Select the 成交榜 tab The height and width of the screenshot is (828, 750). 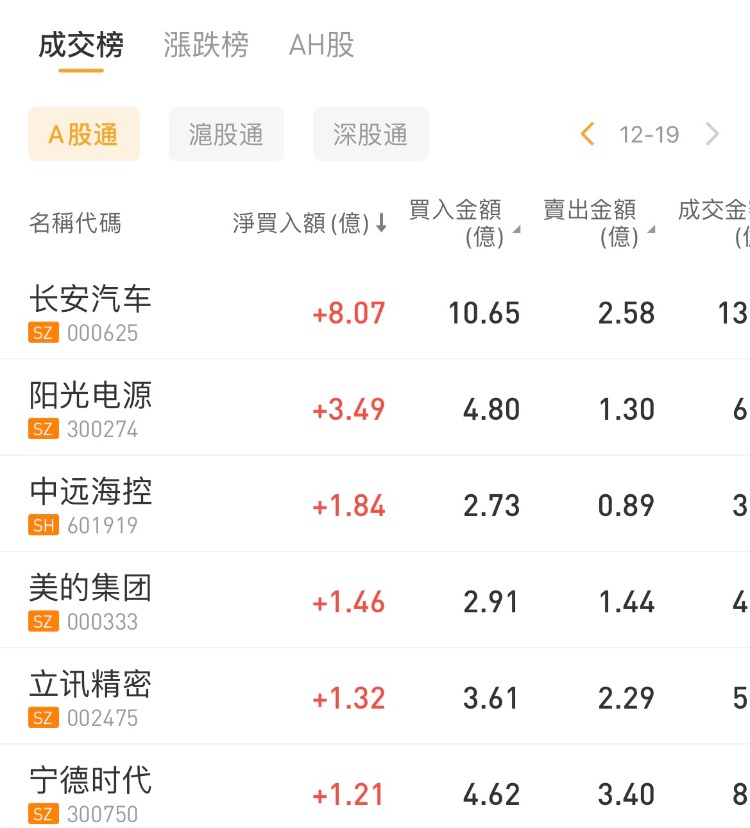coord(81,45)
